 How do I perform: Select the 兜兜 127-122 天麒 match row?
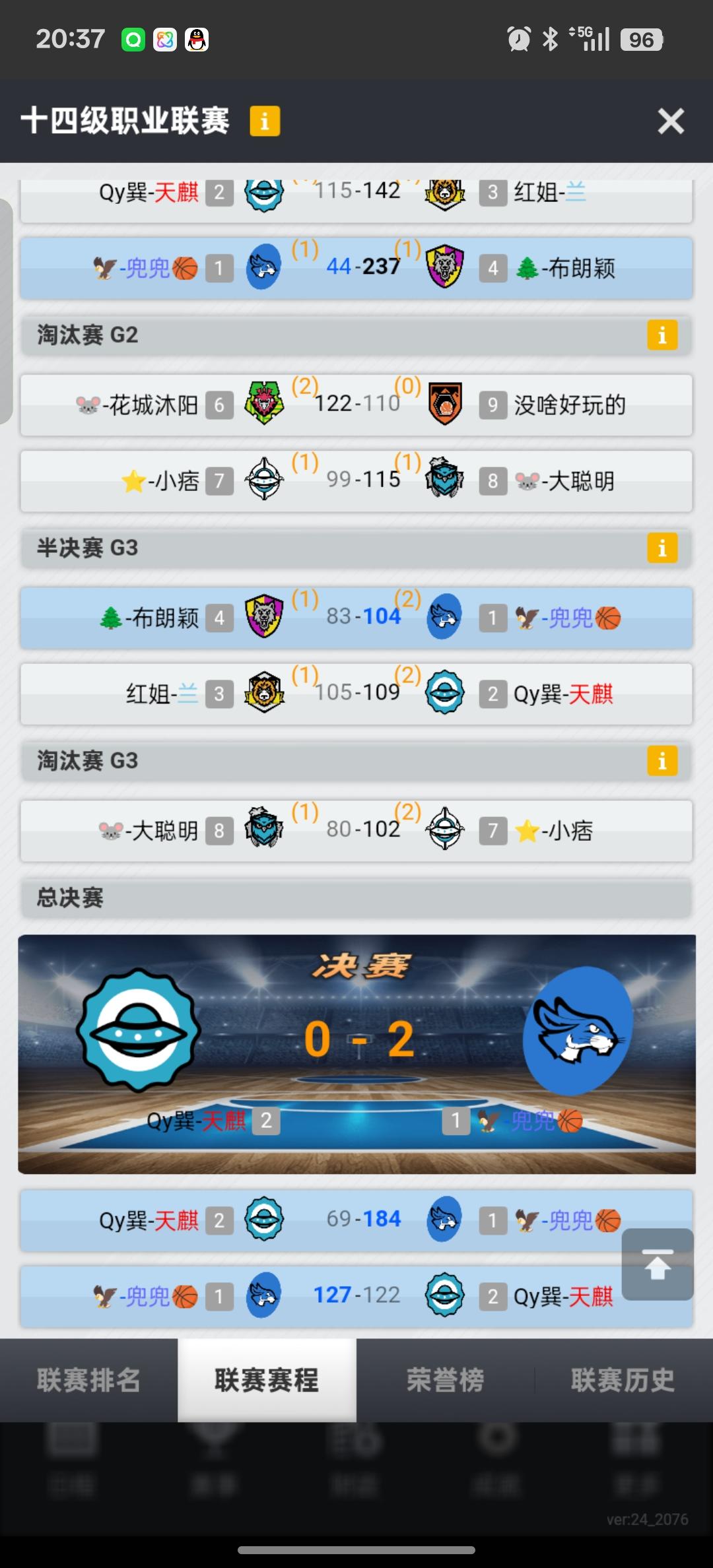[356, 1295]
